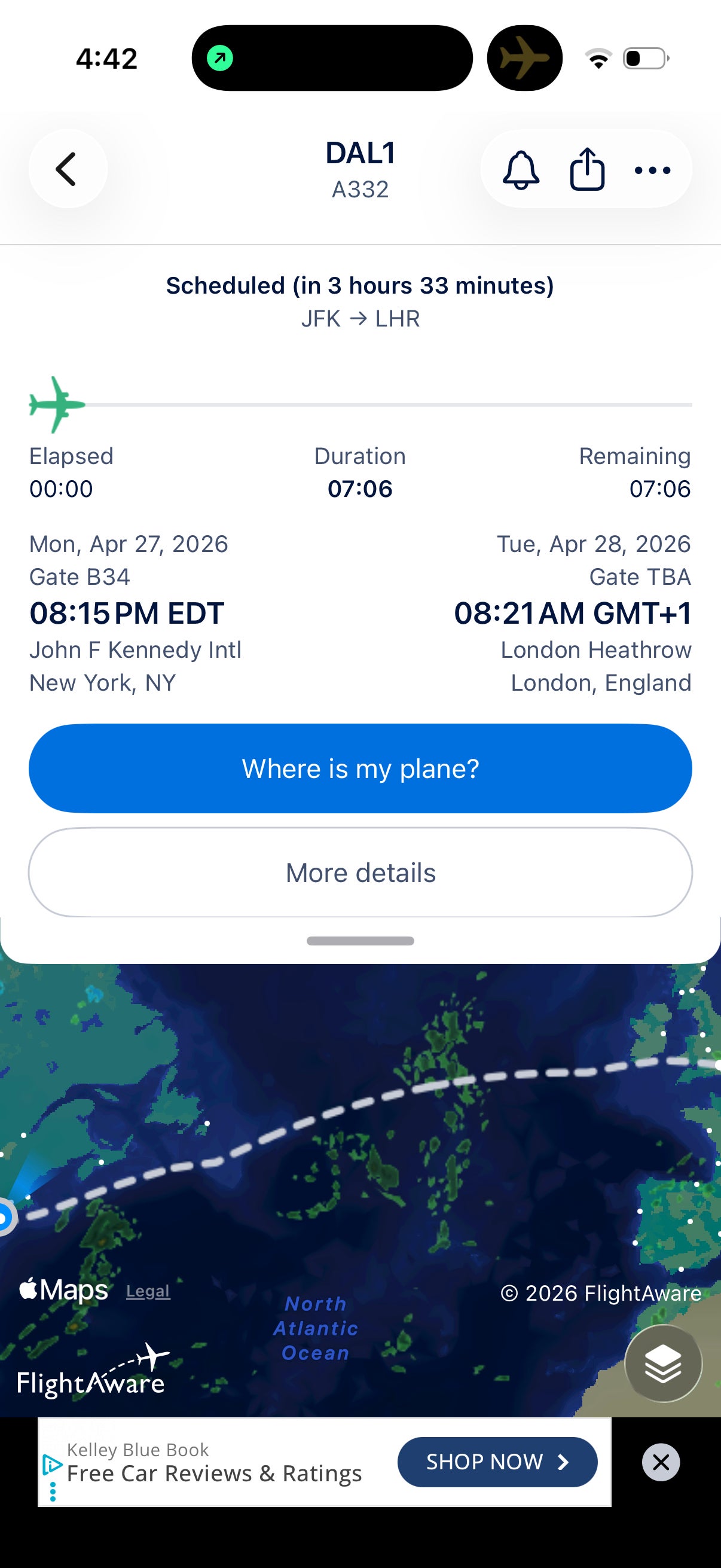
Task: Collapse the flight details sheet via the handle
Action: pos(360,941)
